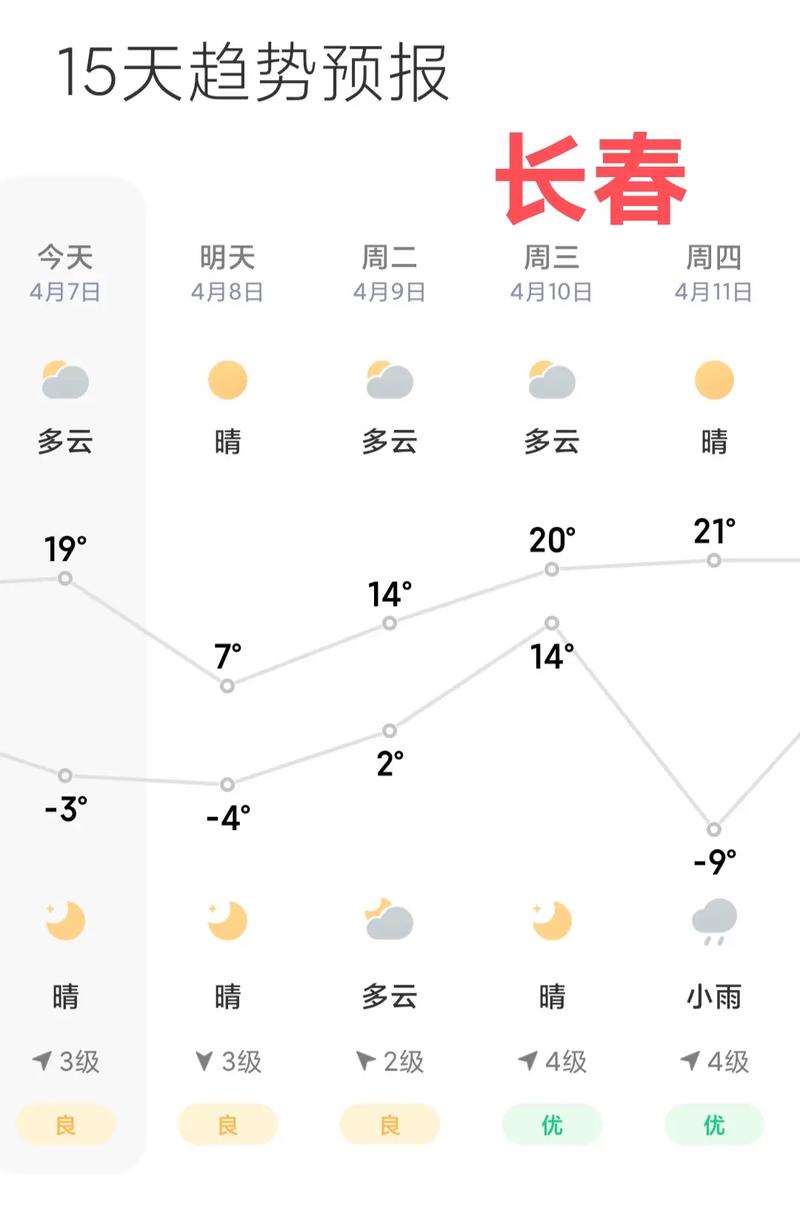Select tomorrow's sunny sun icon

click(x=228, y=381)
